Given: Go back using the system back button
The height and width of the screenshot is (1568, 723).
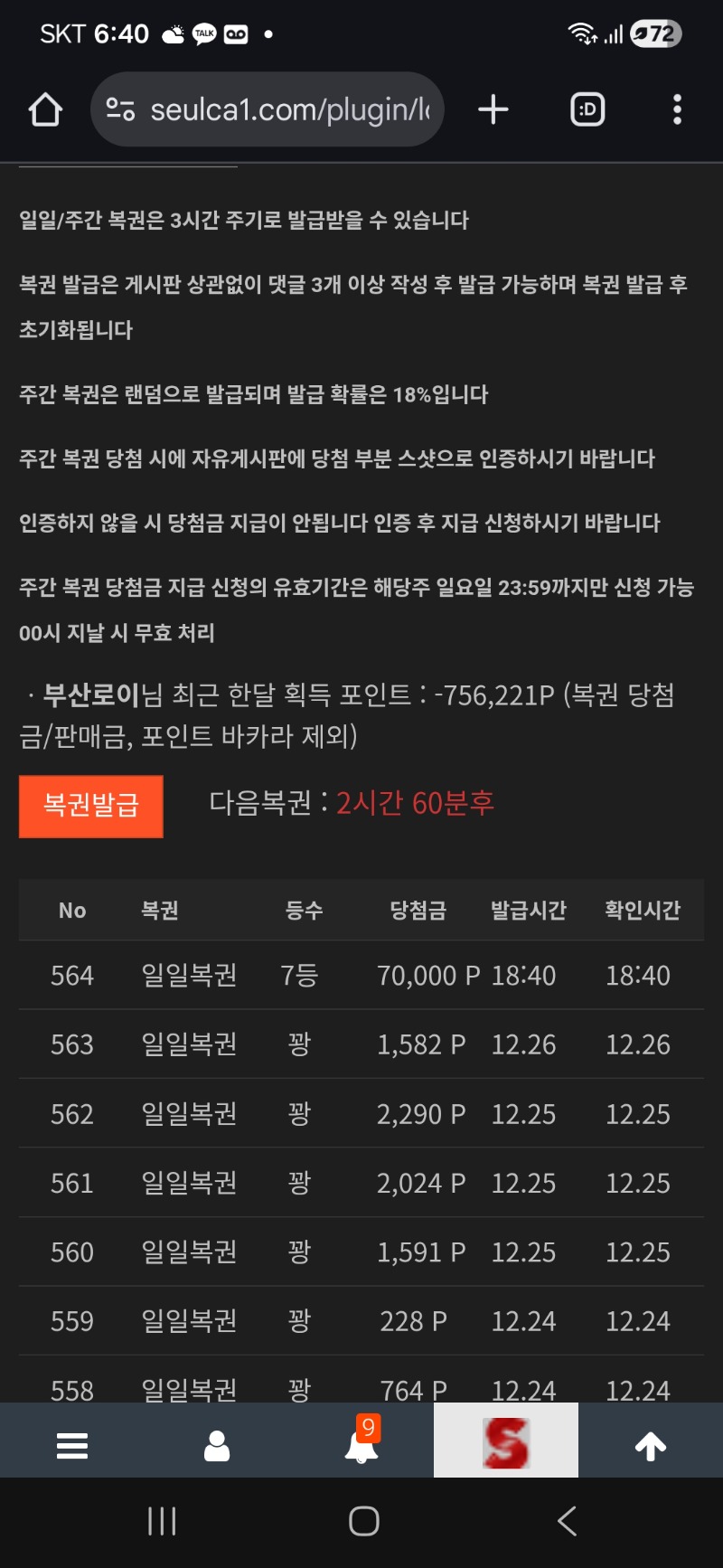Looking at the screenshot, I should click(567, 1521).
